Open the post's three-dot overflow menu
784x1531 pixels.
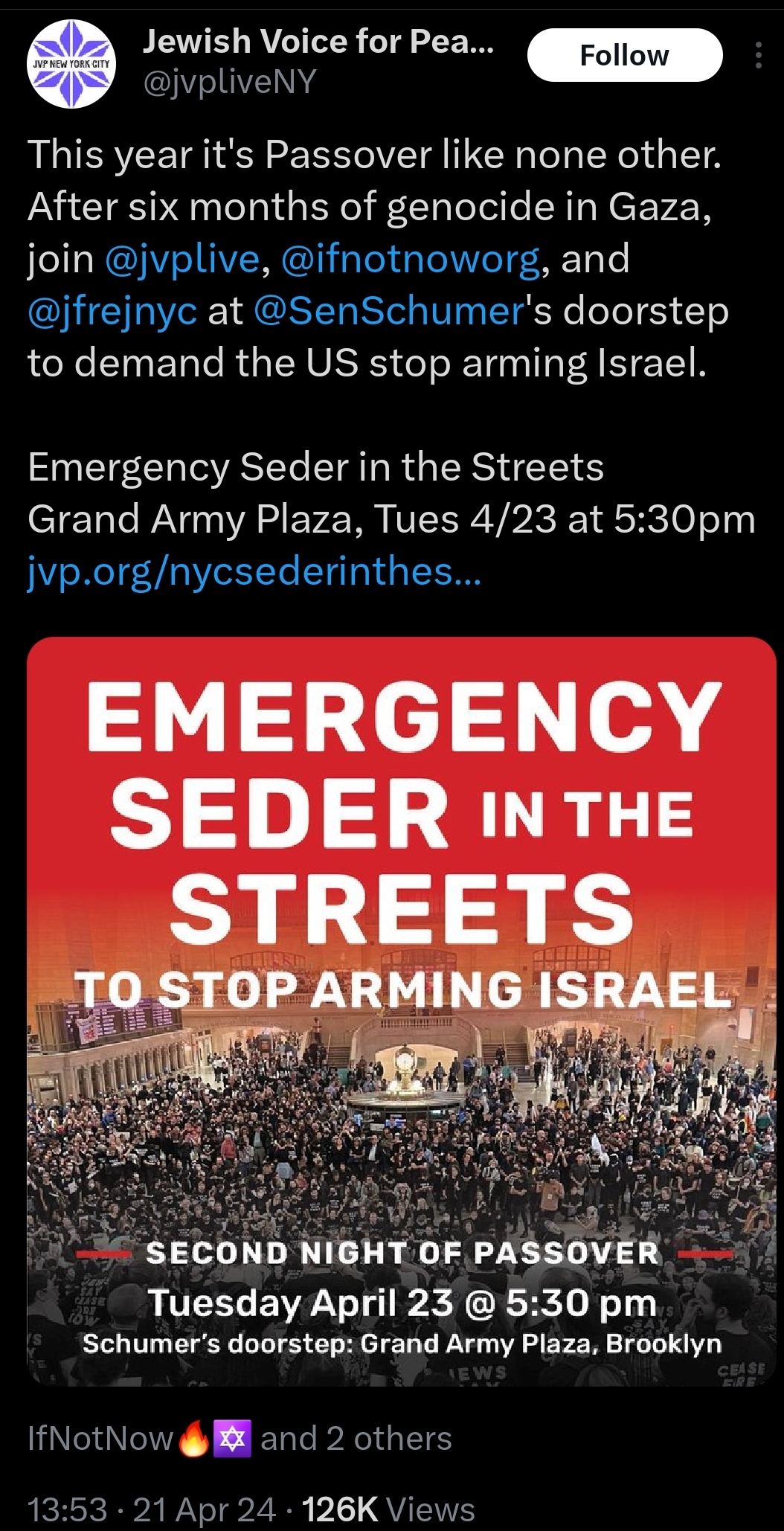tap(758, 55)
